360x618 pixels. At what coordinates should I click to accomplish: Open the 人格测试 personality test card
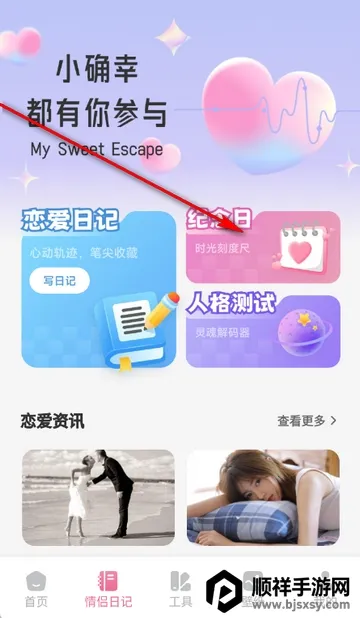coord(263,331)
